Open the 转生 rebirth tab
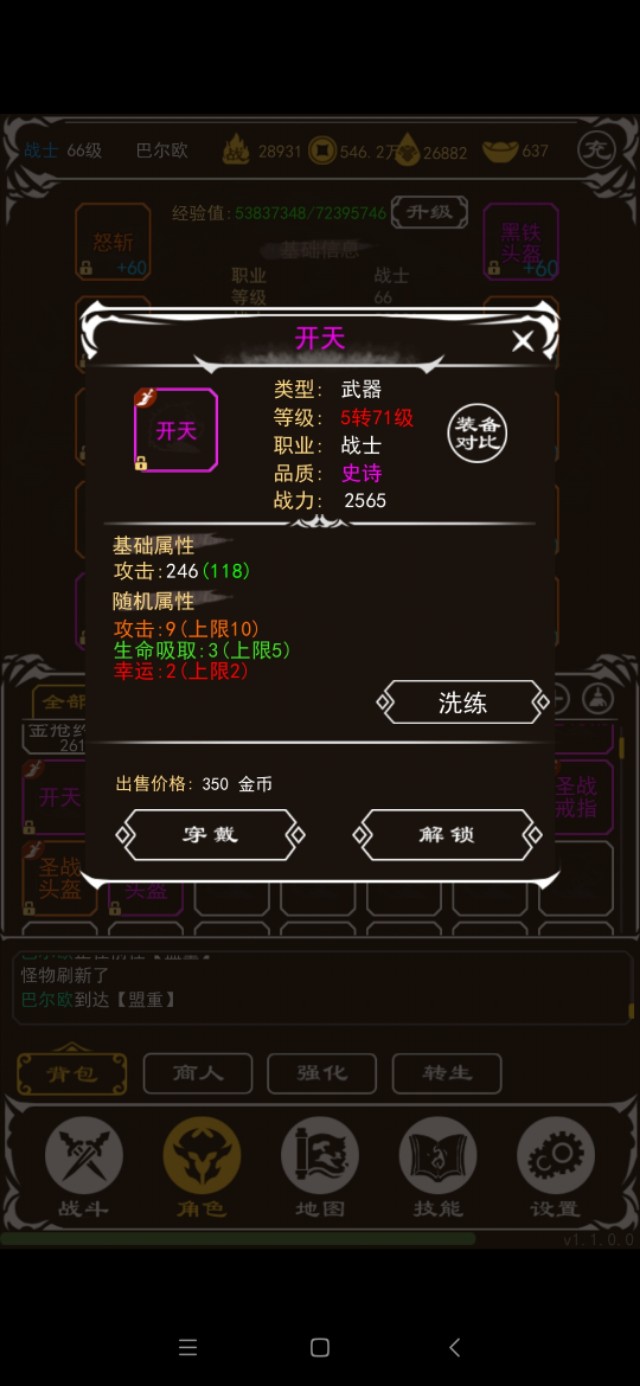Screen dimensions: 640x1386 pyautogui.click(x=446, y=1073)
